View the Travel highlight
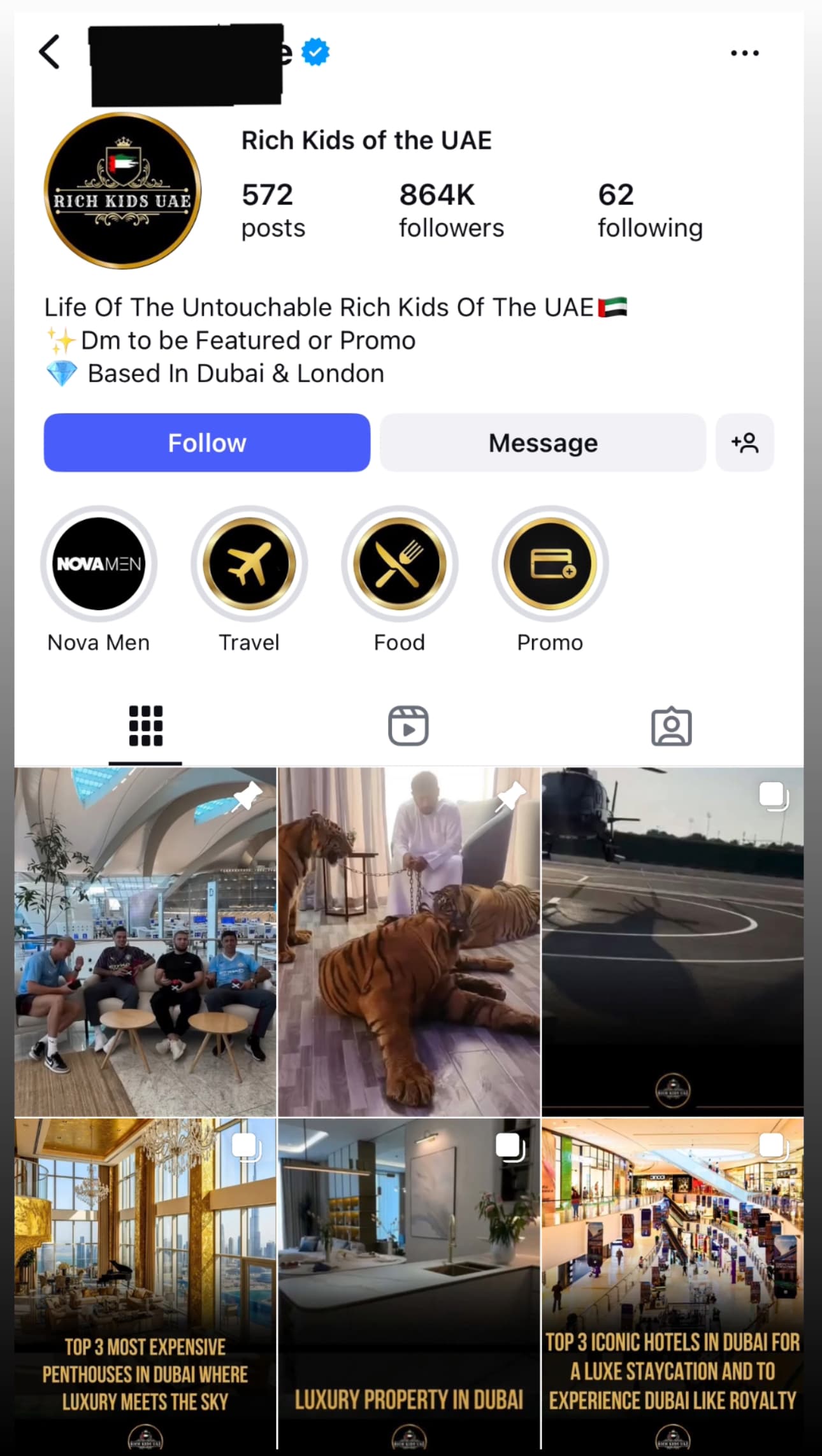Viewport: 822px width, 1456px height. 249,564
